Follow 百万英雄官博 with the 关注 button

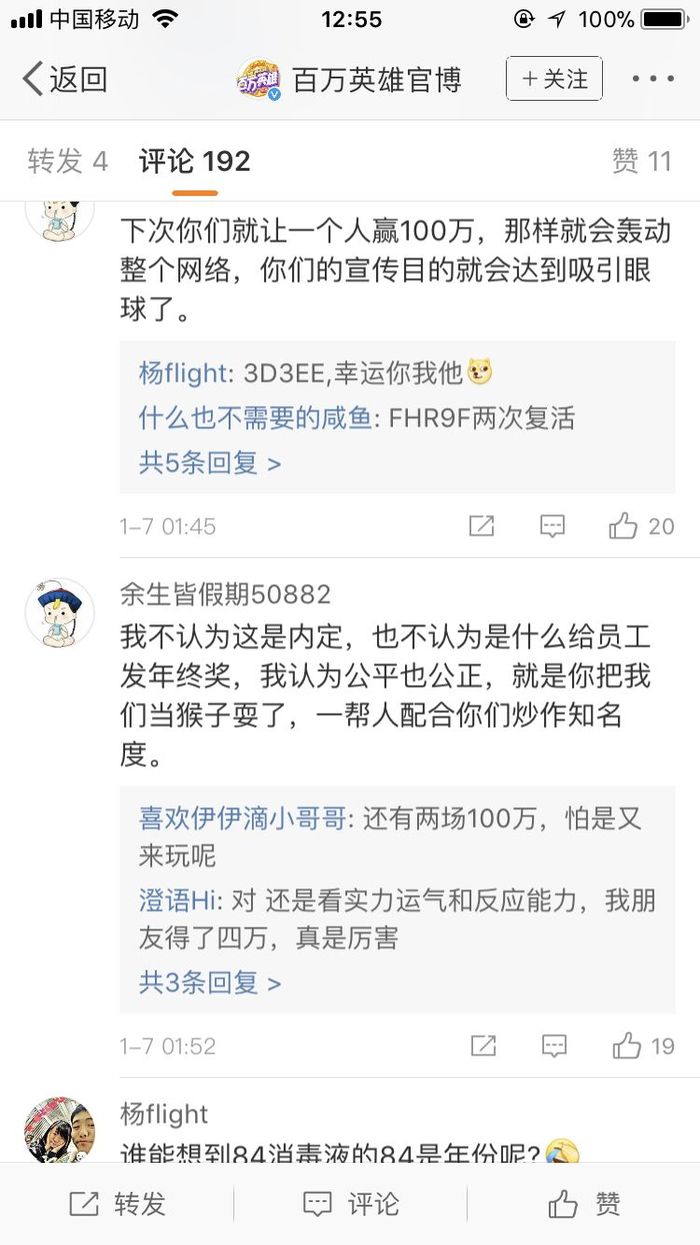[x=554, y=79]
